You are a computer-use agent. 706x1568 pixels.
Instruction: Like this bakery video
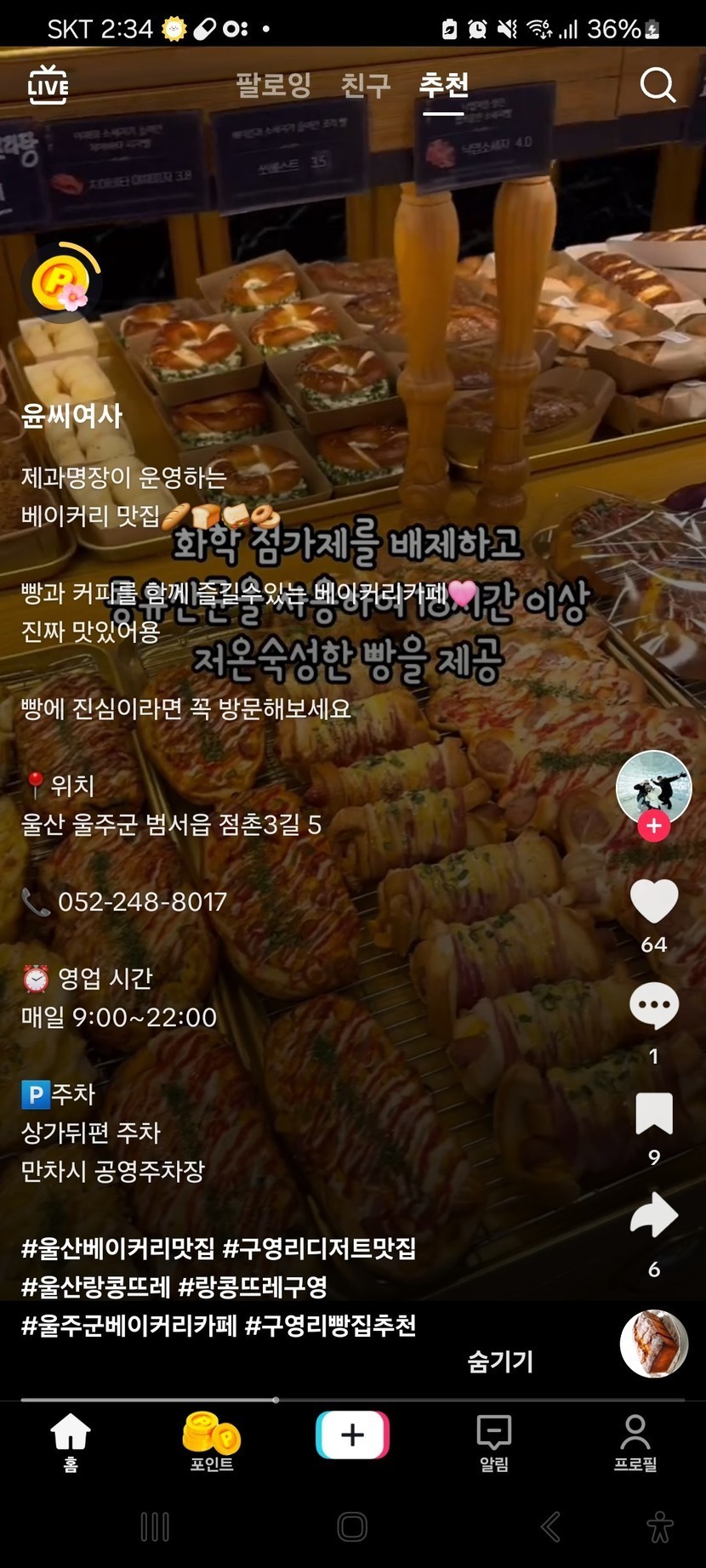653,901
